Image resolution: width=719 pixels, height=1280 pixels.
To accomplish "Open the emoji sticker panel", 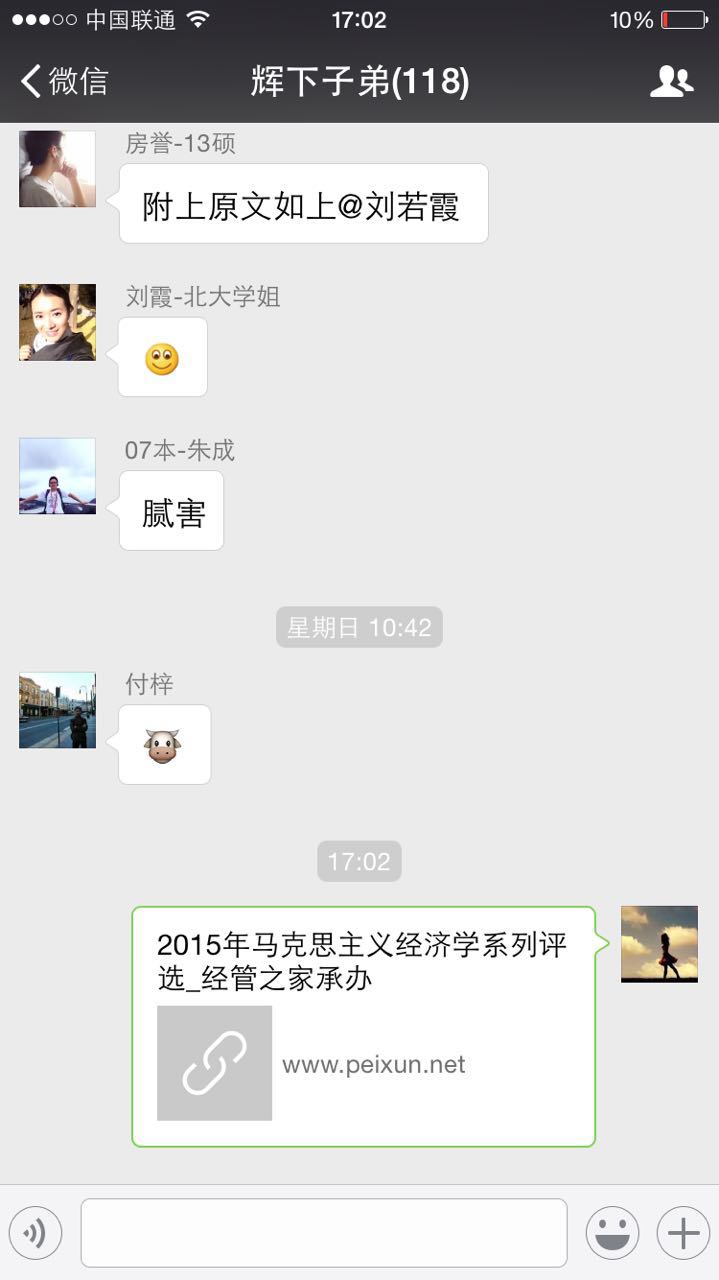I will [612, 1233].
